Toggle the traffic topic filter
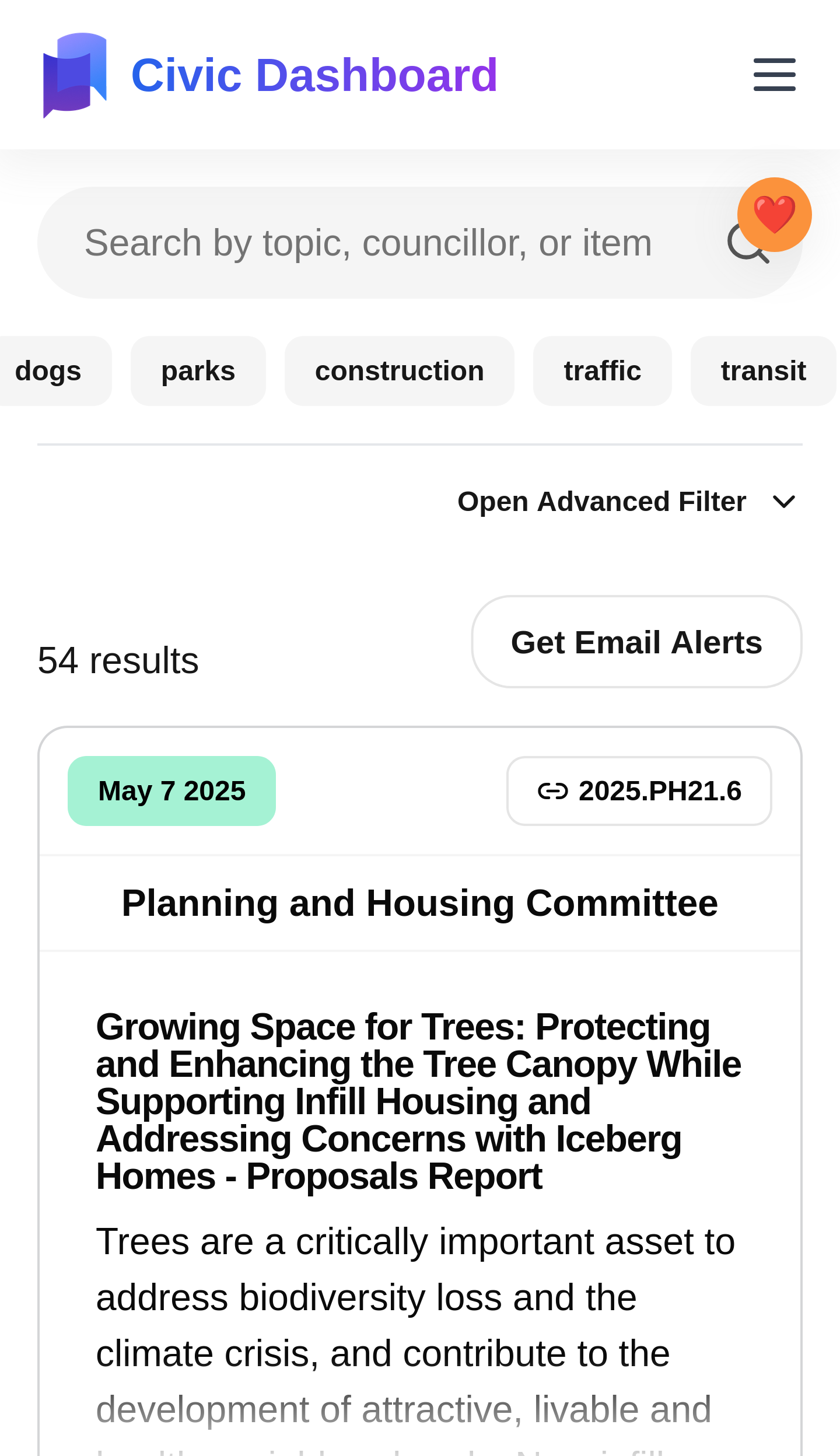The height and width of the screenshot is (1456, 840). point(603,370)
